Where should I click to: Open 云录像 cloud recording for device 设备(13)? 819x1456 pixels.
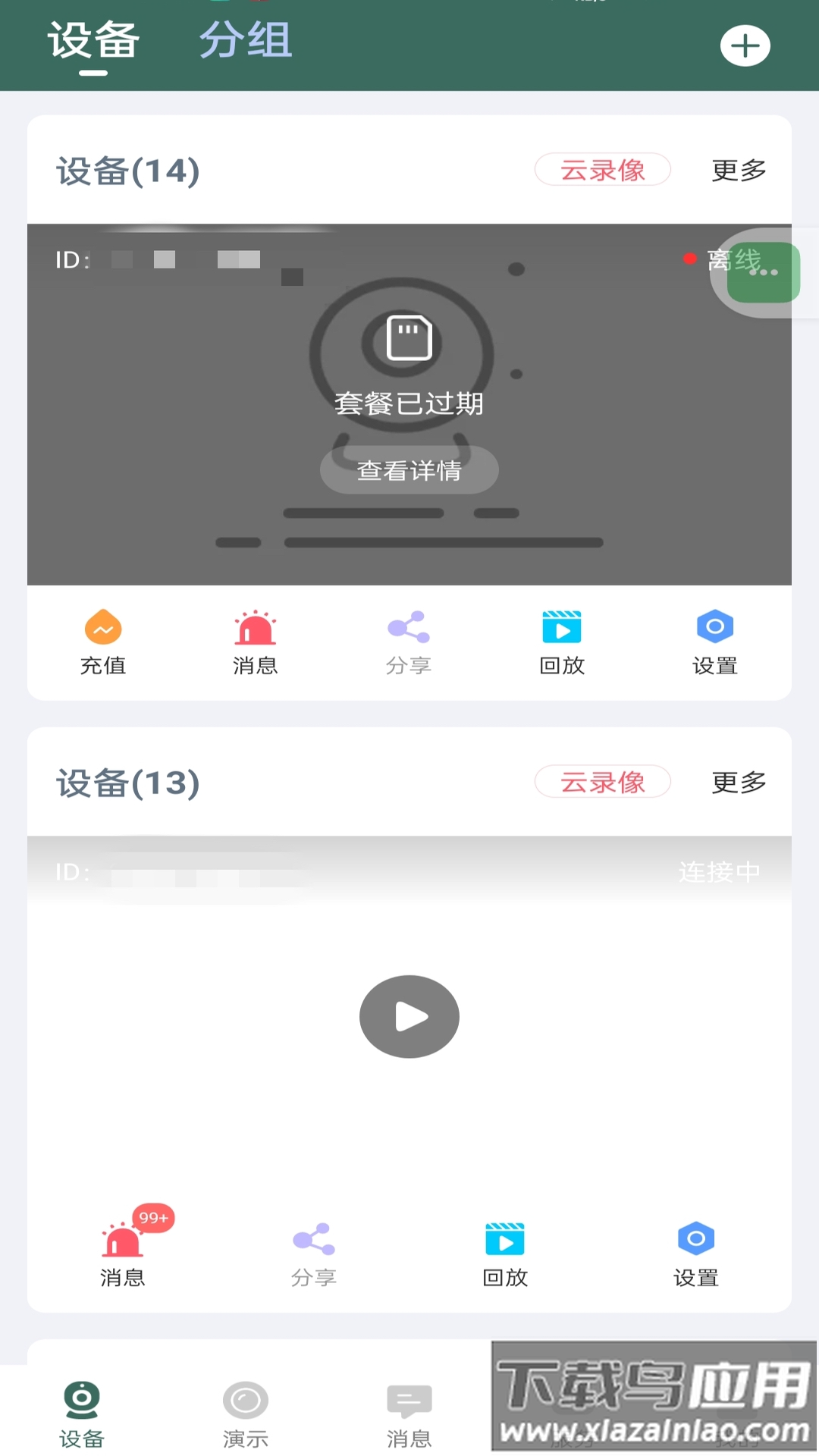602,783
